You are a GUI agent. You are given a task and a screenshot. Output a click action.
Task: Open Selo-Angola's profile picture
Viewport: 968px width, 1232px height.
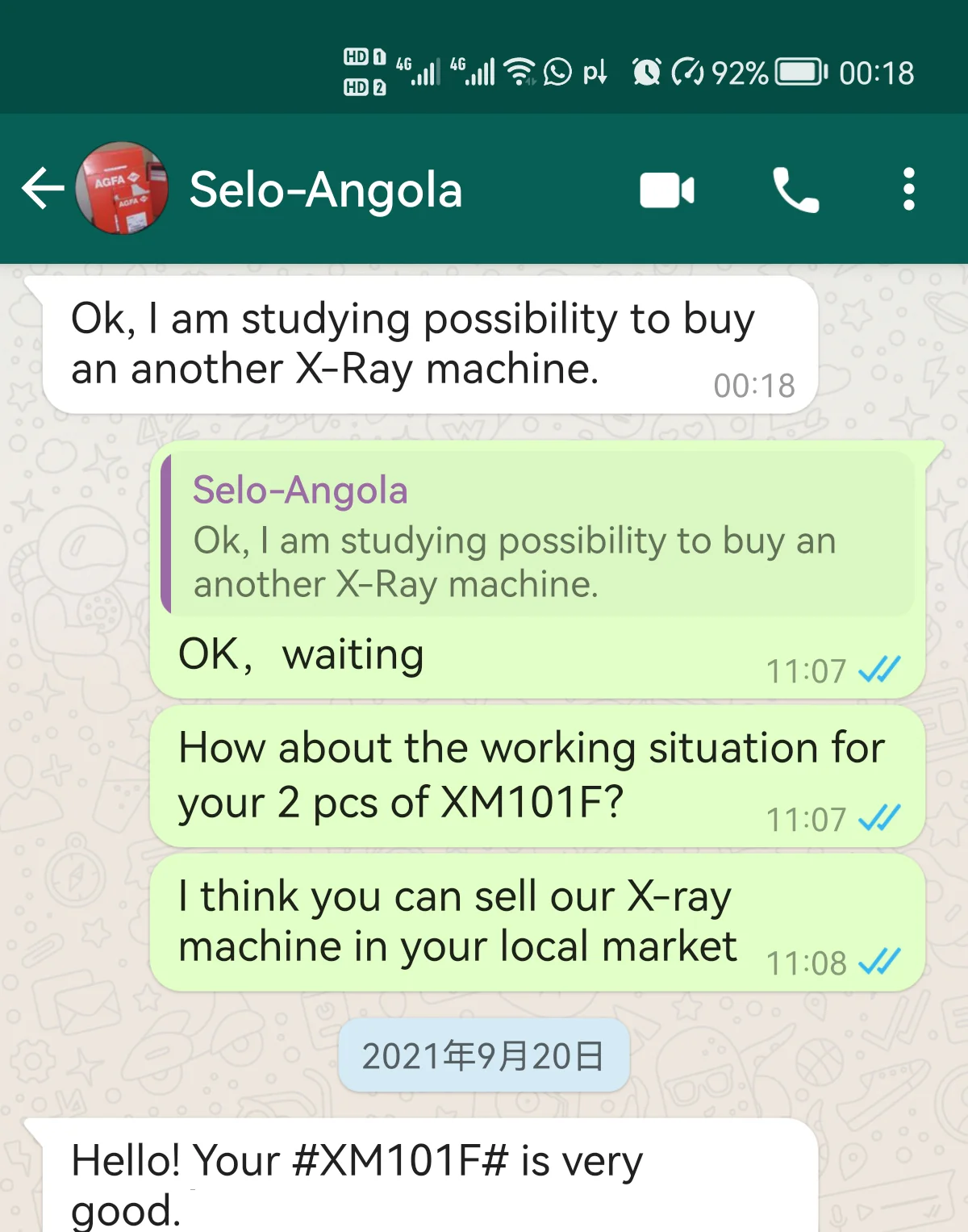pos(122,189)
